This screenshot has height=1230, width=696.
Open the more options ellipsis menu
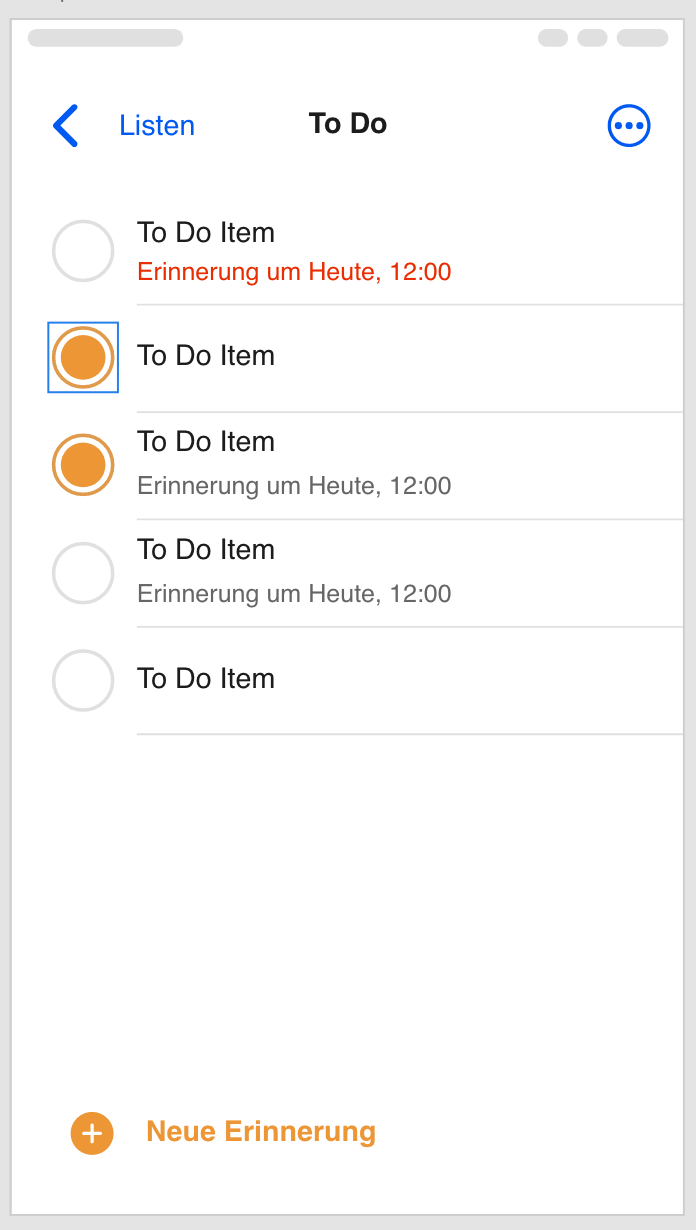(629, 126)
